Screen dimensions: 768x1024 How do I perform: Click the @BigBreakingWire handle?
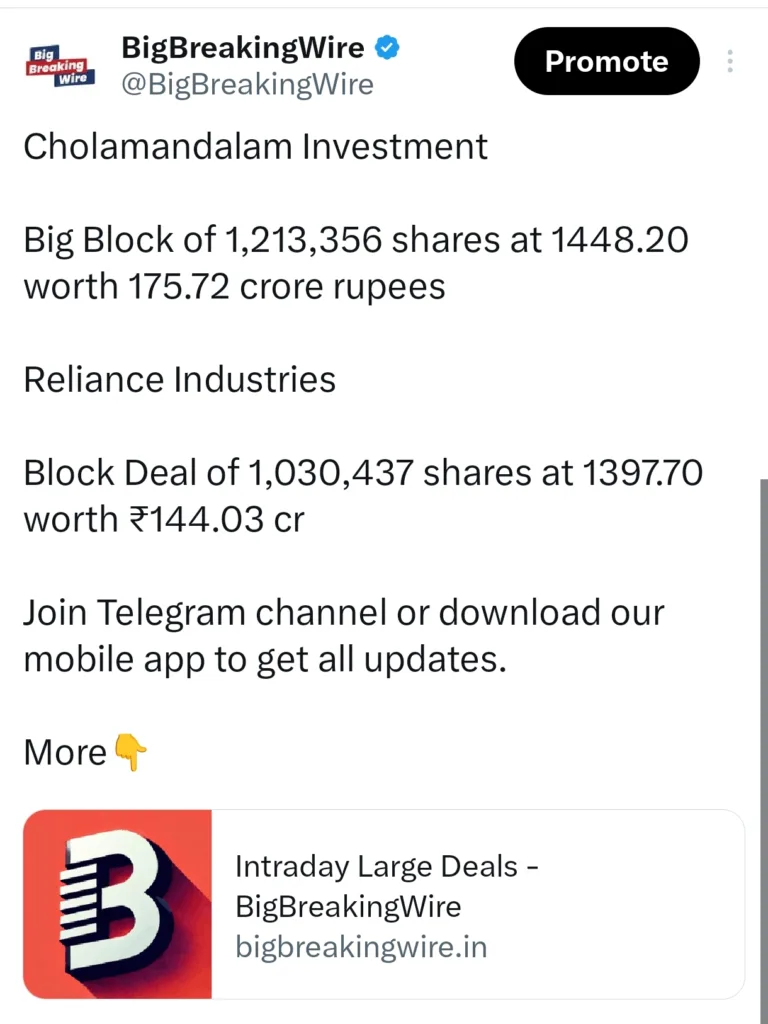248,85
